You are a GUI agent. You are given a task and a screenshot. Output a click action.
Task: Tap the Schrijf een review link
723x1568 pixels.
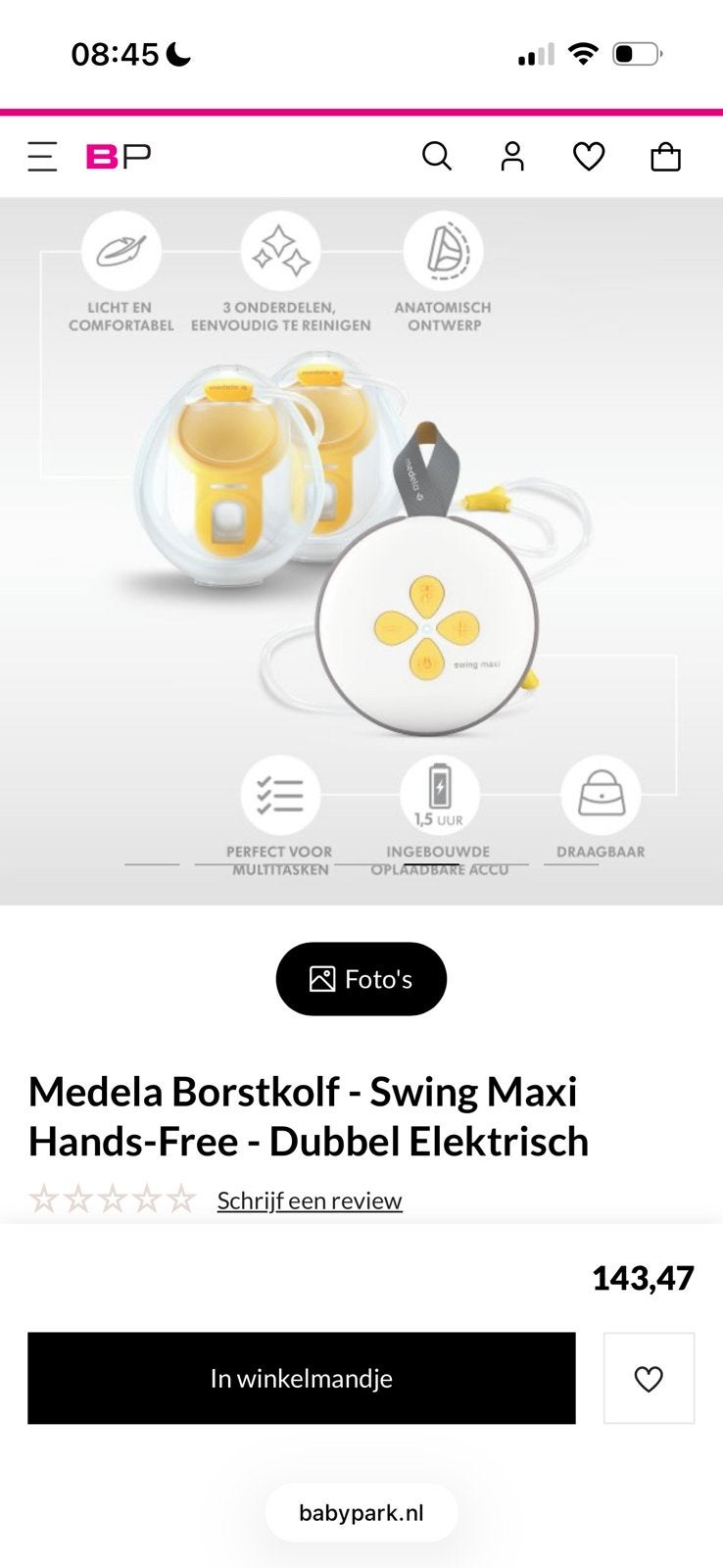click(310, 1200)
